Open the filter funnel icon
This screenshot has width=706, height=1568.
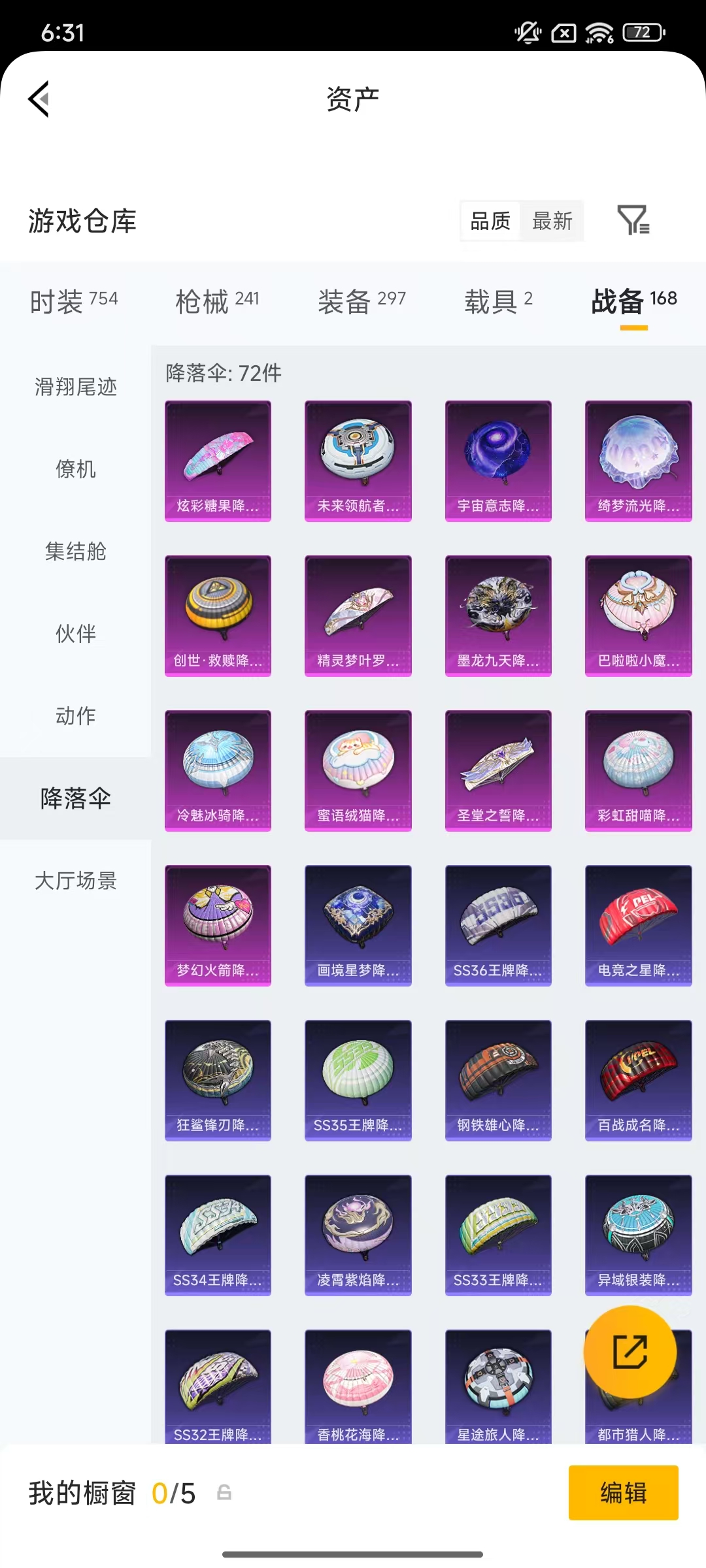coord(633,221)
